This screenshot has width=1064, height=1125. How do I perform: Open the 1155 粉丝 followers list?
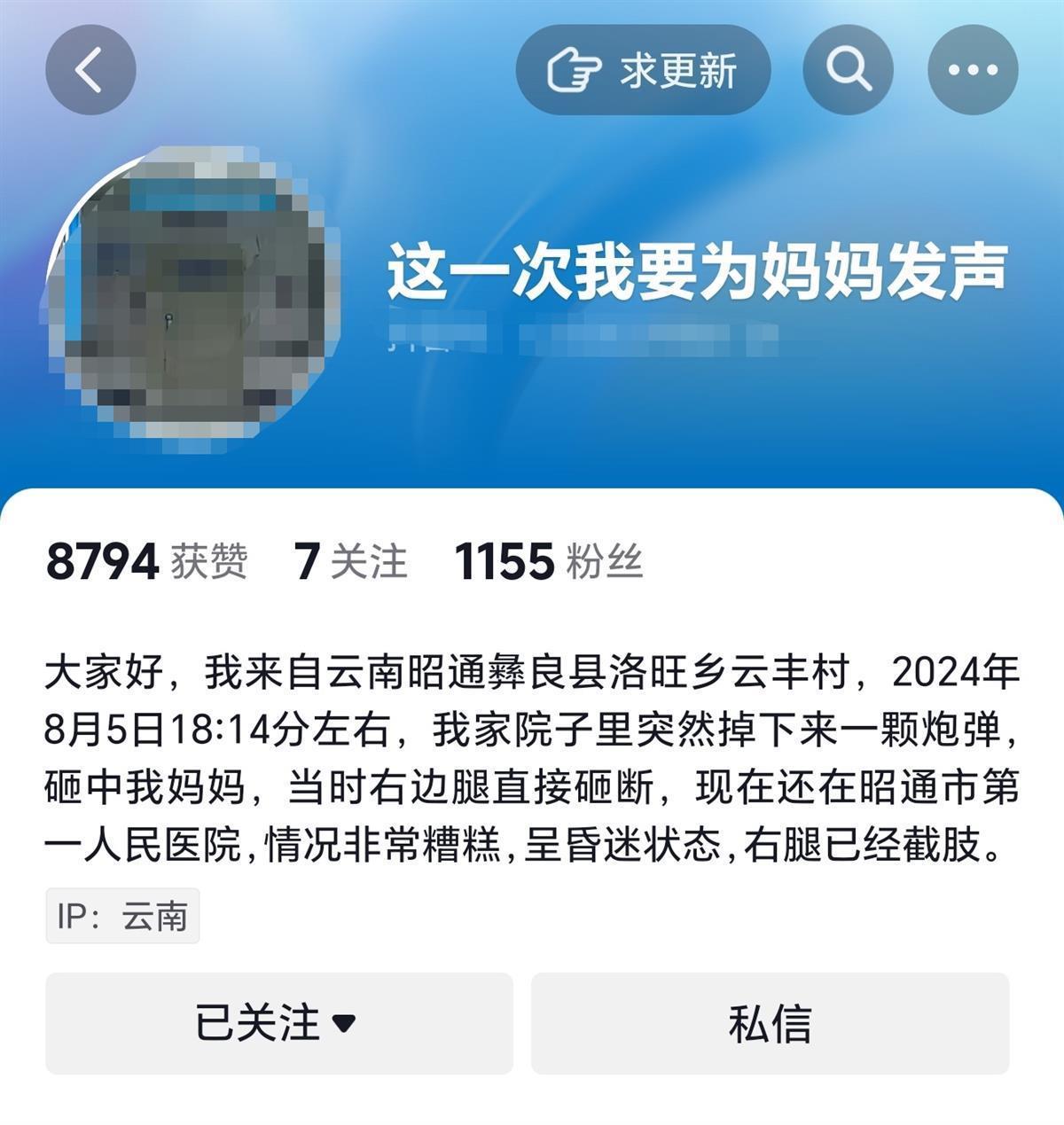click(548, 562)
